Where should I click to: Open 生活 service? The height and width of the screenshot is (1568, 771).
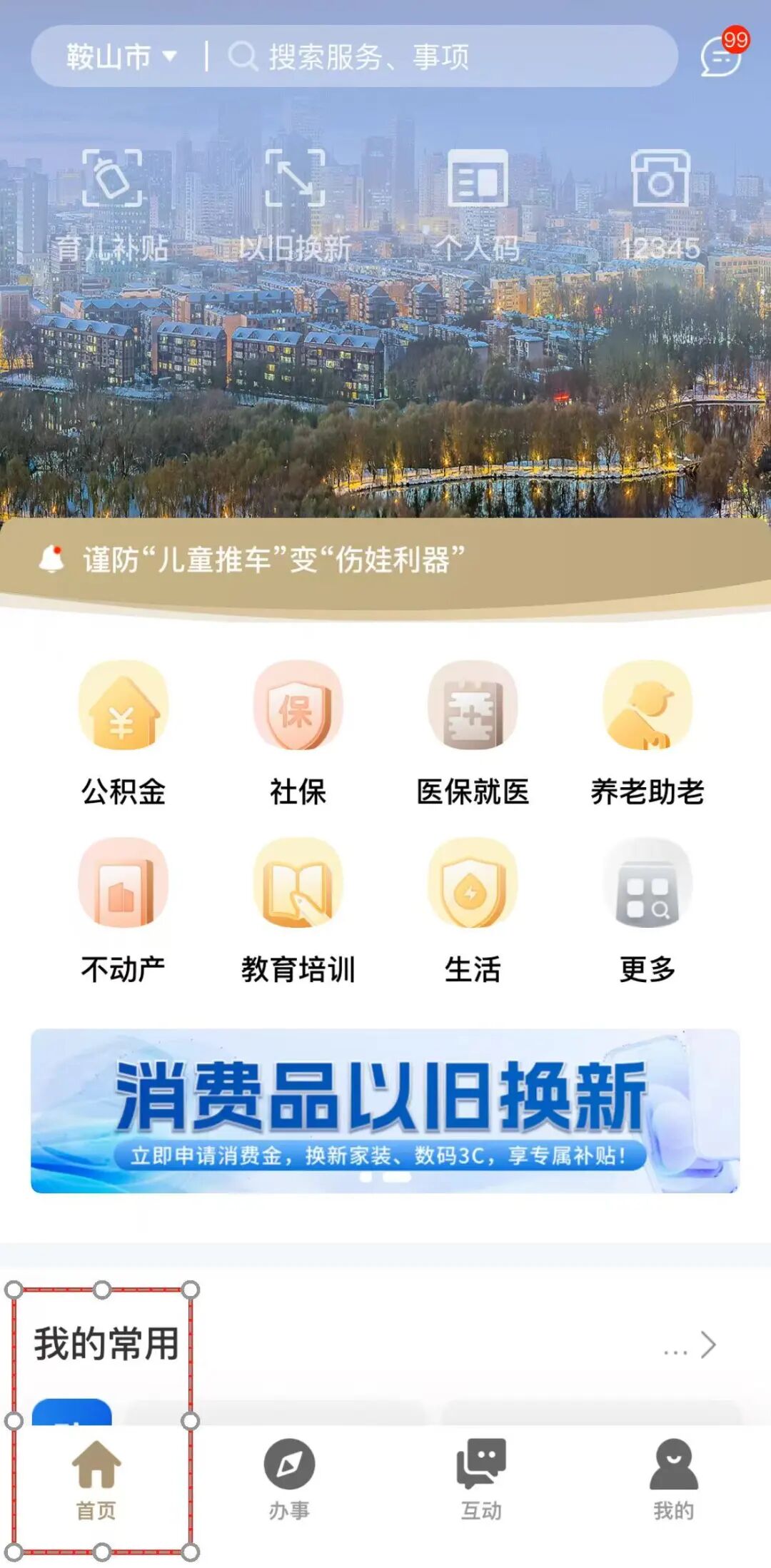coord(473,911)
